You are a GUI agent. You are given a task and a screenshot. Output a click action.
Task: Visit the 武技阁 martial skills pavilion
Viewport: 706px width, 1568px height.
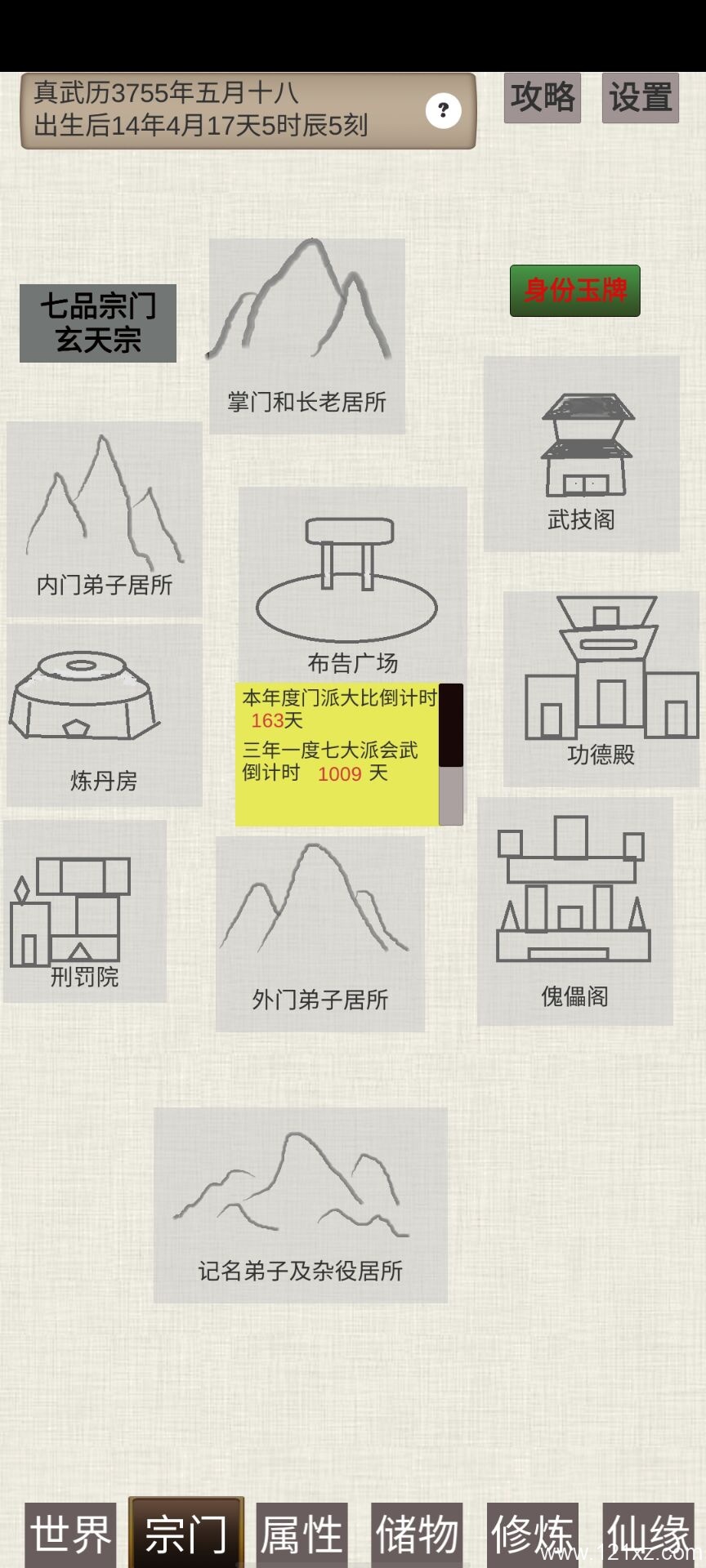point(581,453)
